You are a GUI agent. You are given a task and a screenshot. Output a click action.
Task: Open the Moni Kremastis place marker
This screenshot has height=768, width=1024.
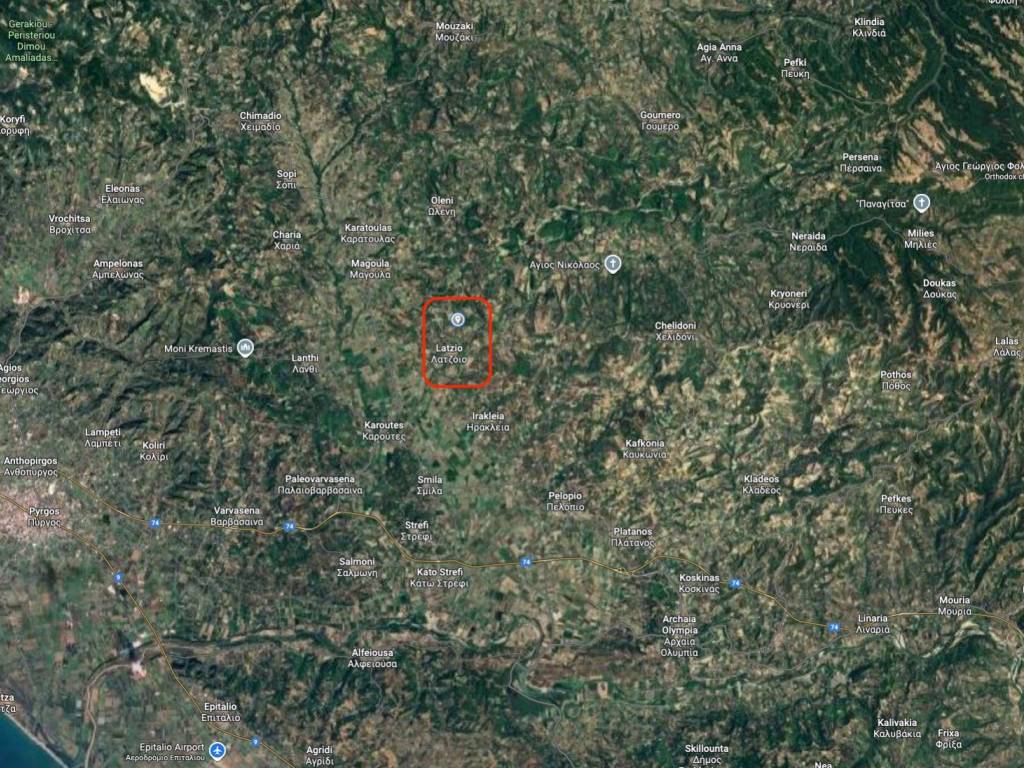point(245,348)
